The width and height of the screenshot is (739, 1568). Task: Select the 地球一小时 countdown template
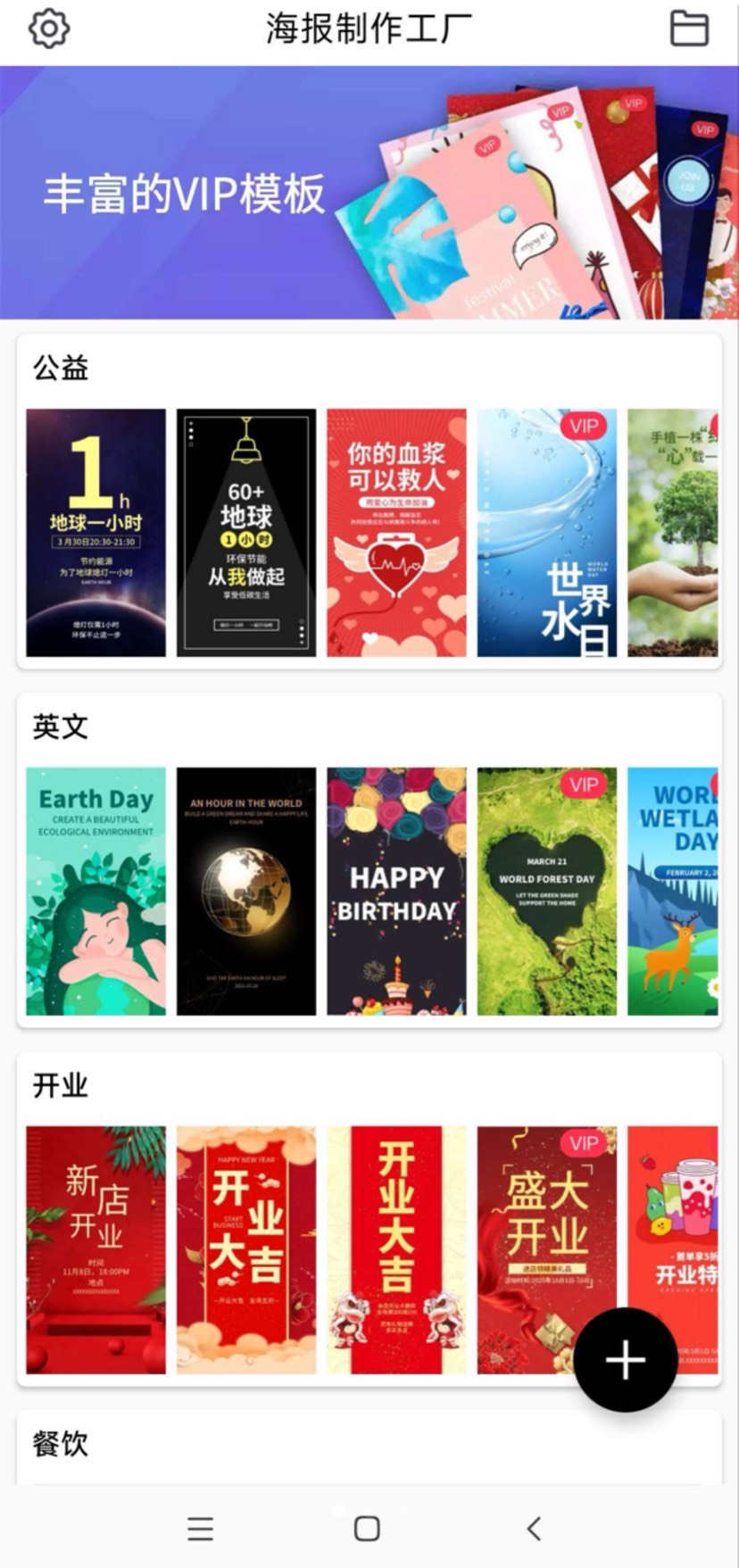94,531
